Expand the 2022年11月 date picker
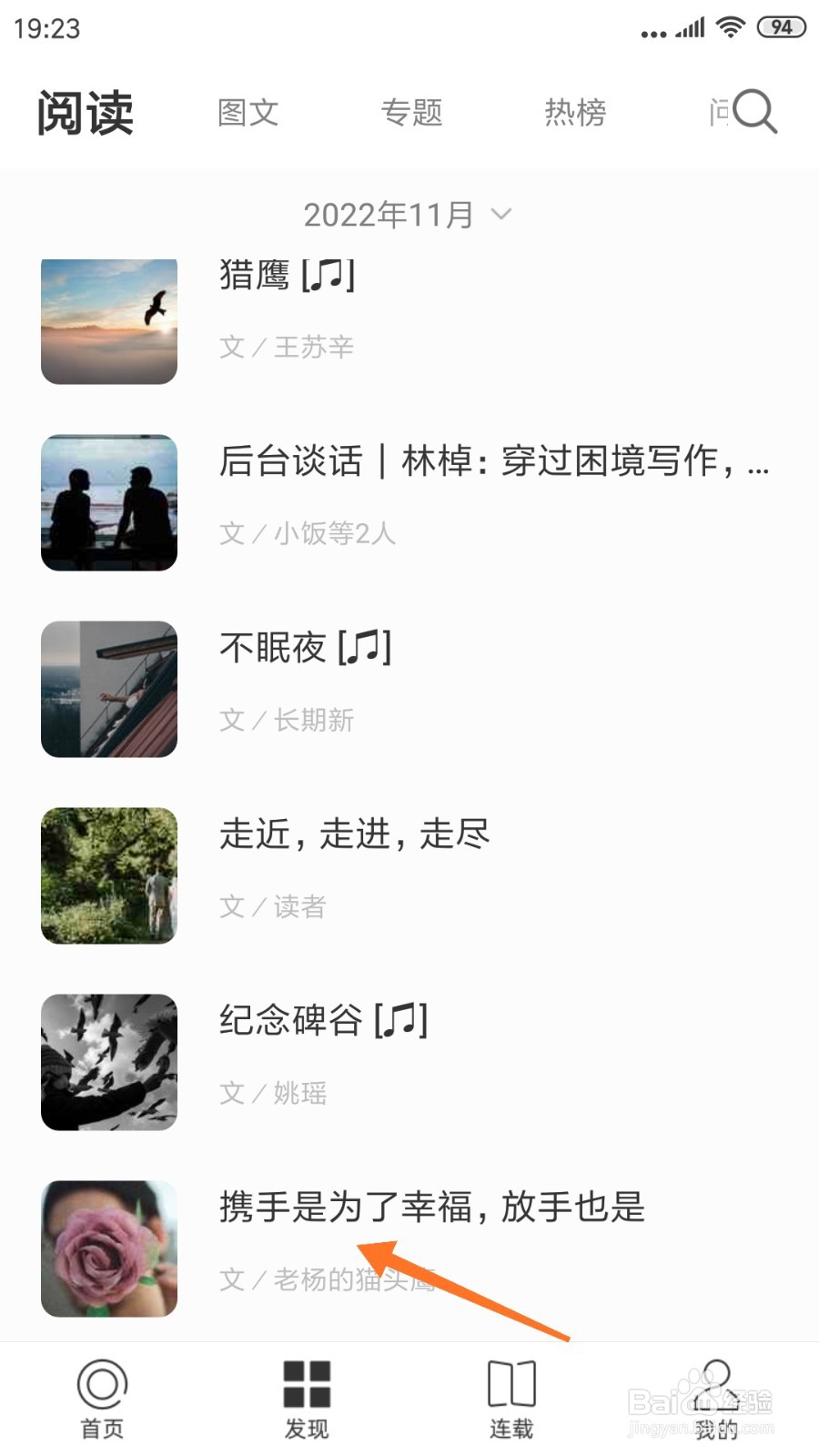The width and height of the screenshot is (819, 1456). click(408, 216)
